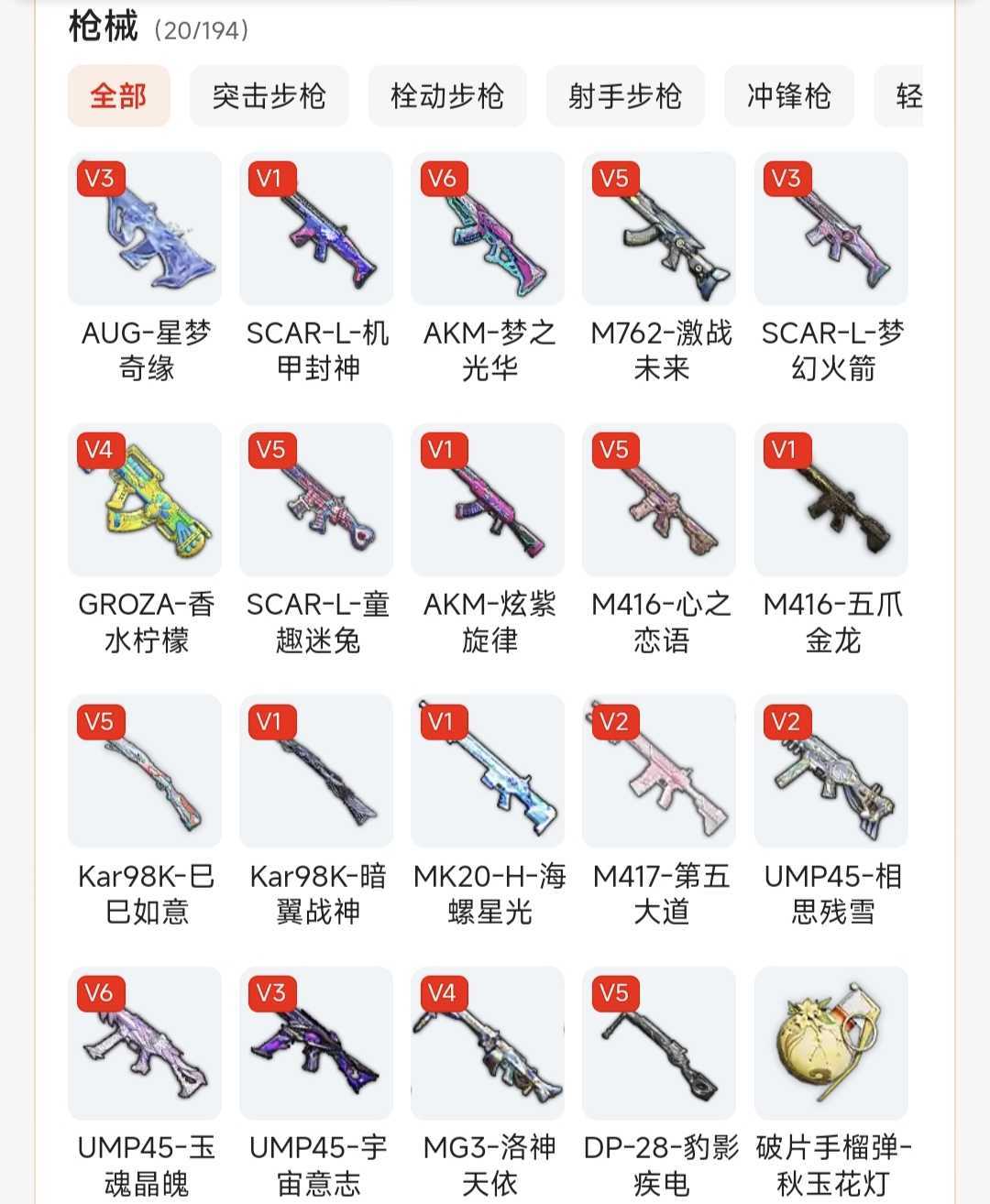Viewport: 990px width, 1204px height.
Task: Show 冲锋枪 weapons only
Action: click(x=789, y=95)
